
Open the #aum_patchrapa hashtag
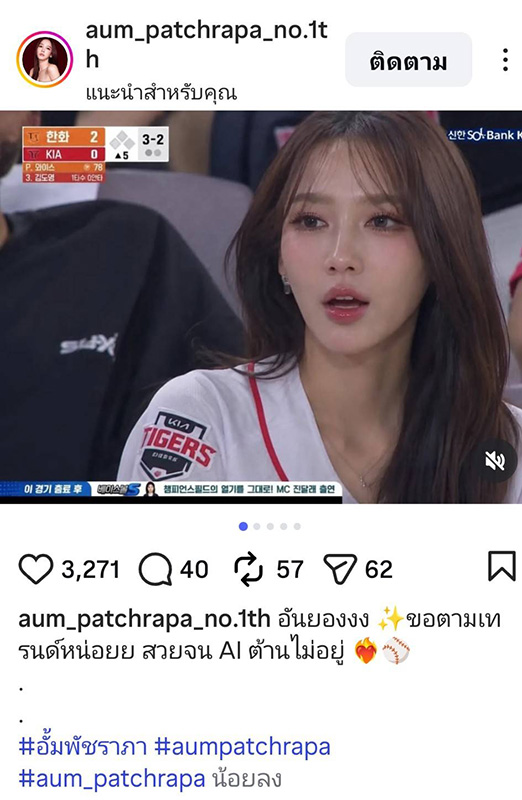(112, 779)
